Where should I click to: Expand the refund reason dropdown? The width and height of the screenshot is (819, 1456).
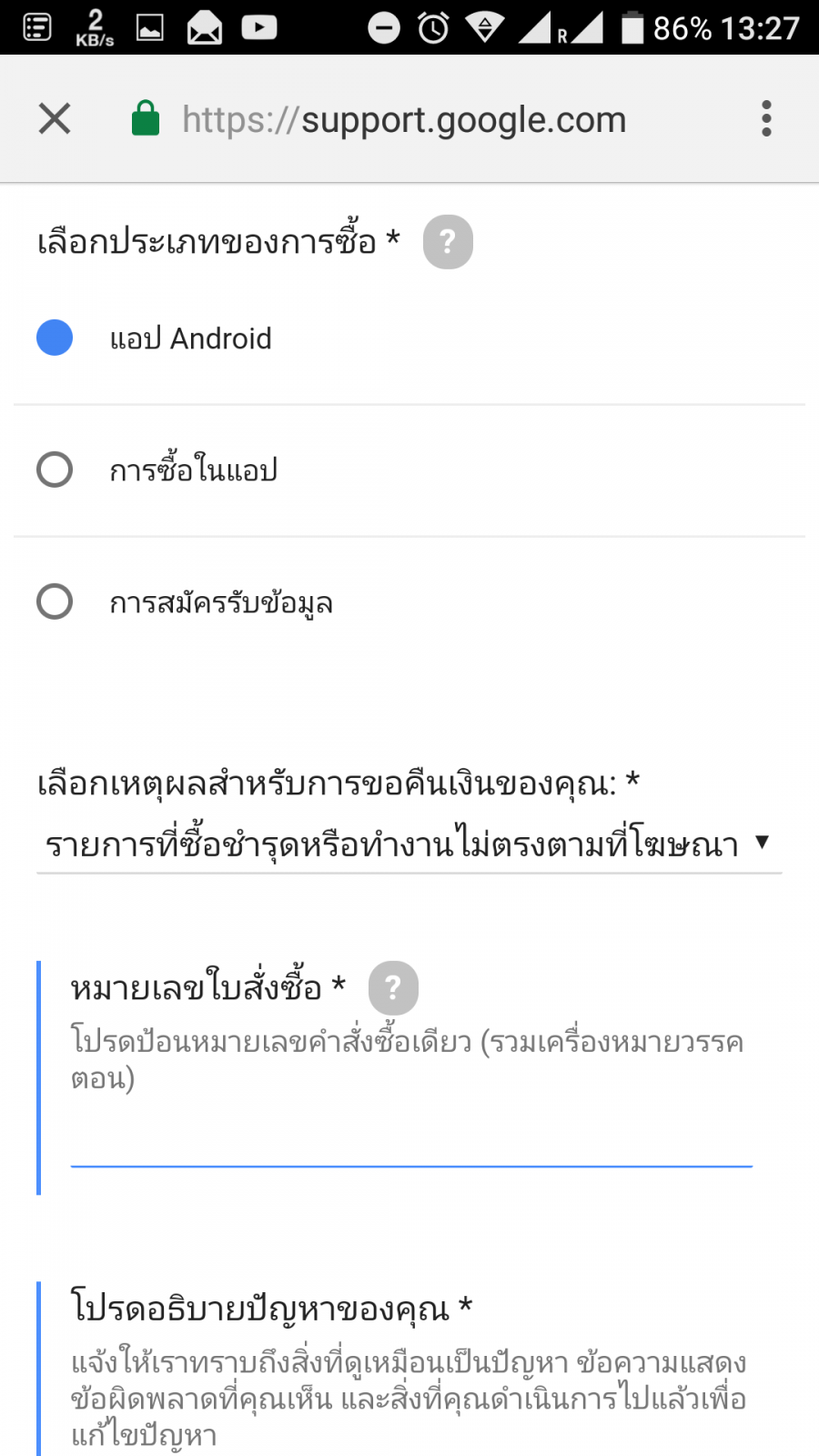pyautogui.click(x=408, y=844)
